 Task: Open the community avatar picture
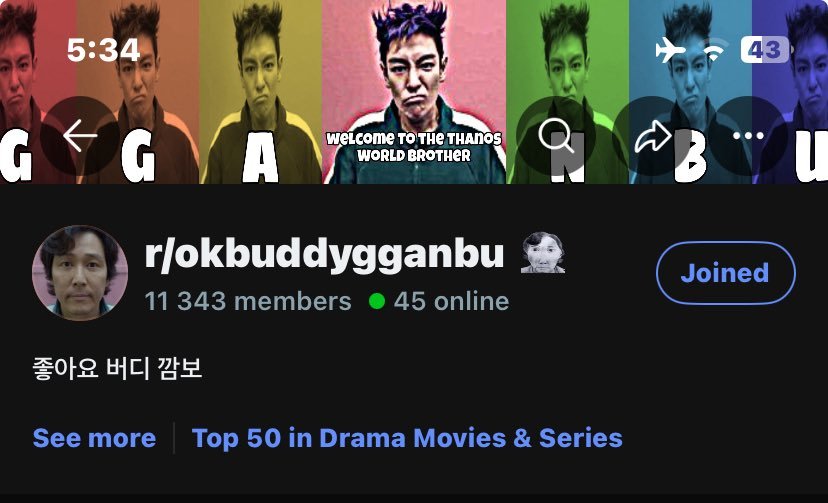tap(79, 273)
